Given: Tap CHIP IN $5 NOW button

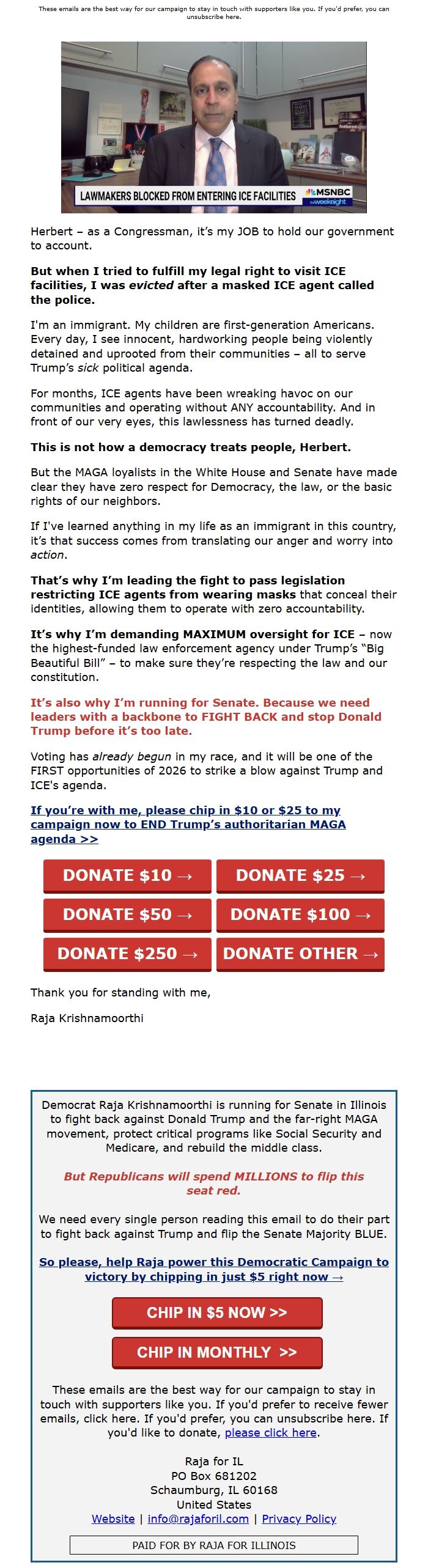Looking at the screenshot, I should [216, 1312].
